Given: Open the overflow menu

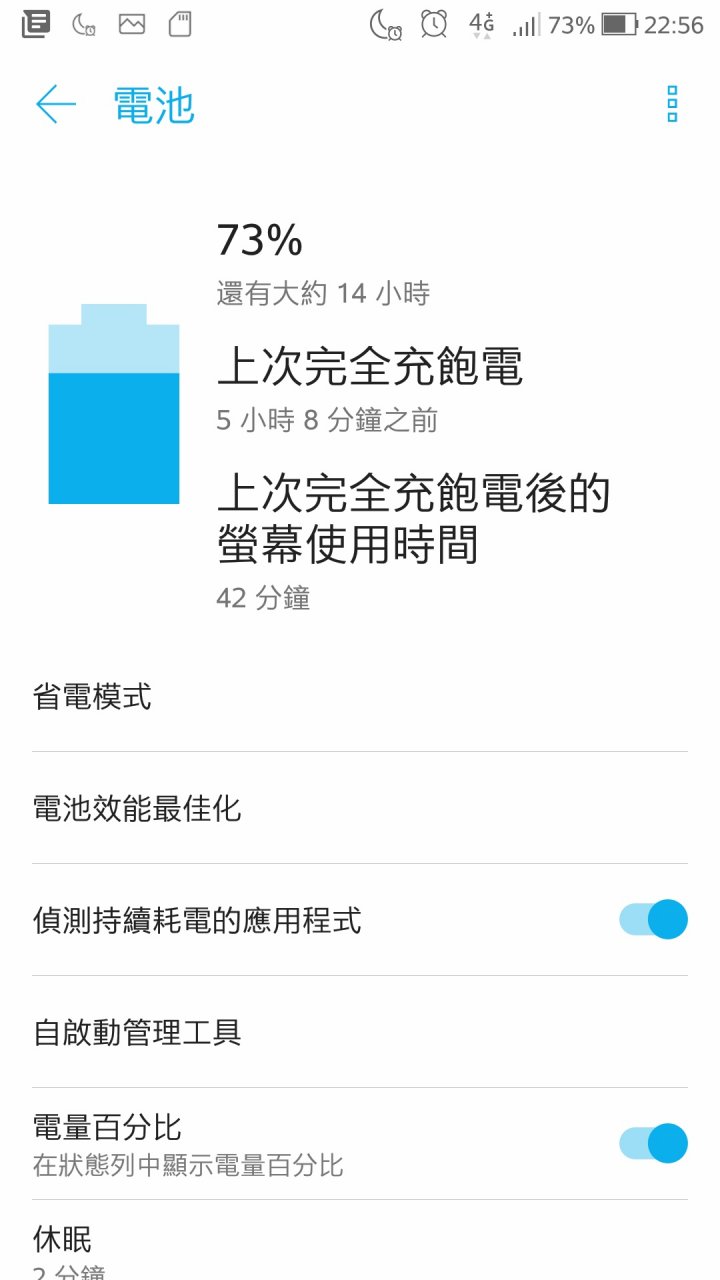Looking at the screenshot, I should 672,104.
